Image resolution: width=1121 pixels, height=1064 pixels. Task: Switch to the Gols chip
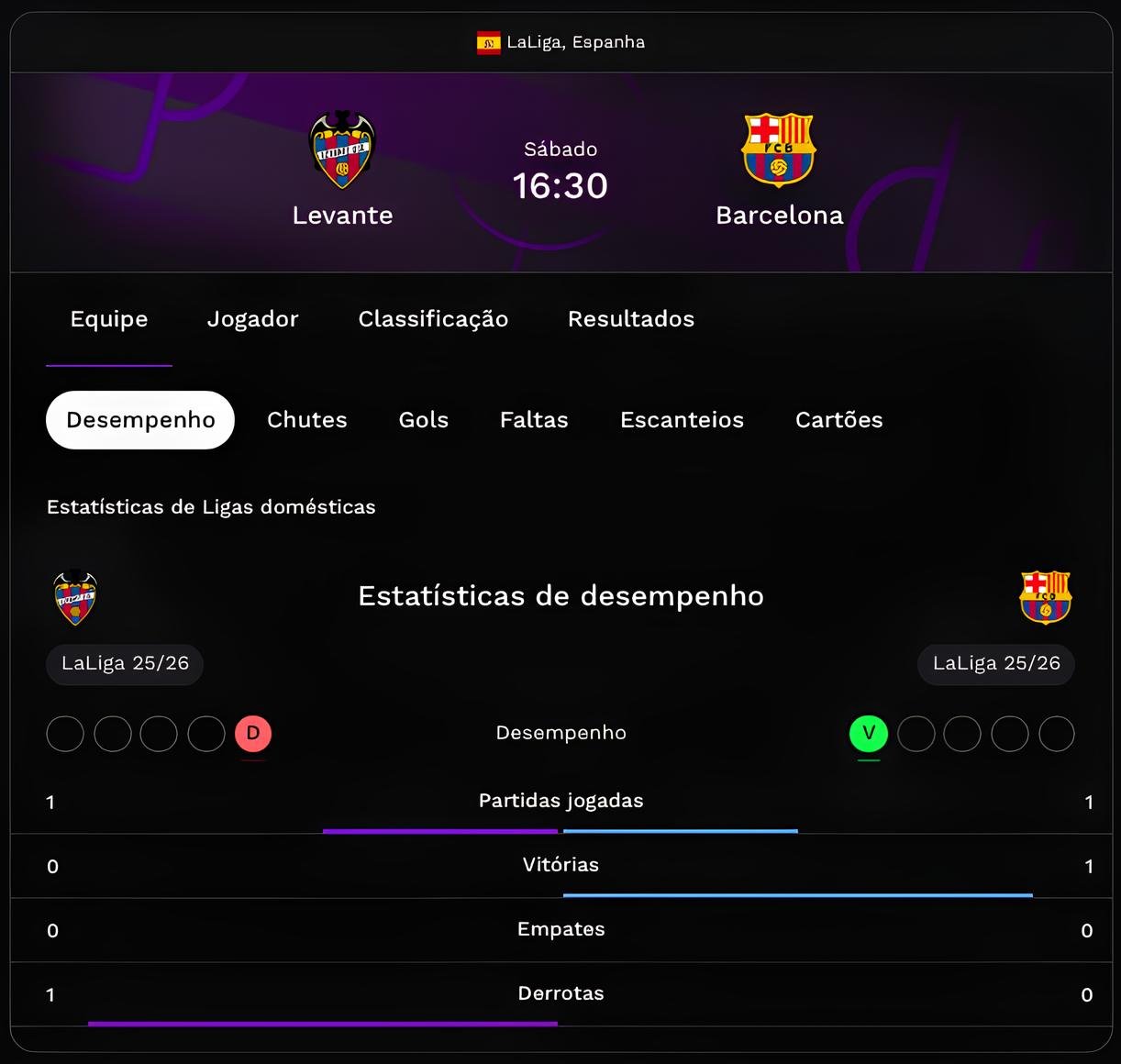pyautogui.click(x=423, y=420)
